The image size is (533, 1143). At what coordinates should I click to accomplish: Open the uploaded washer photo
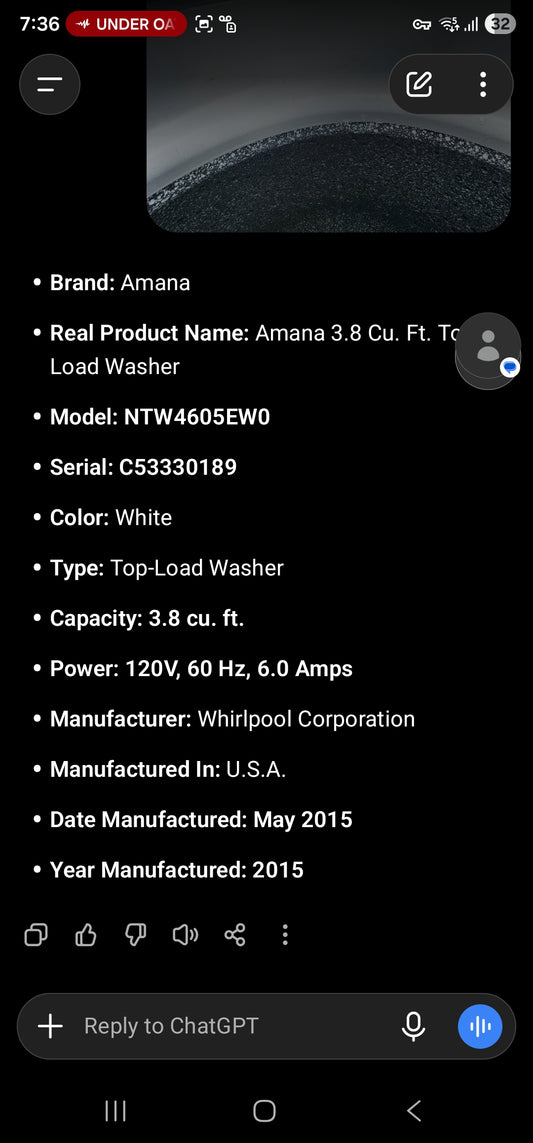click(x=329, y=116)
